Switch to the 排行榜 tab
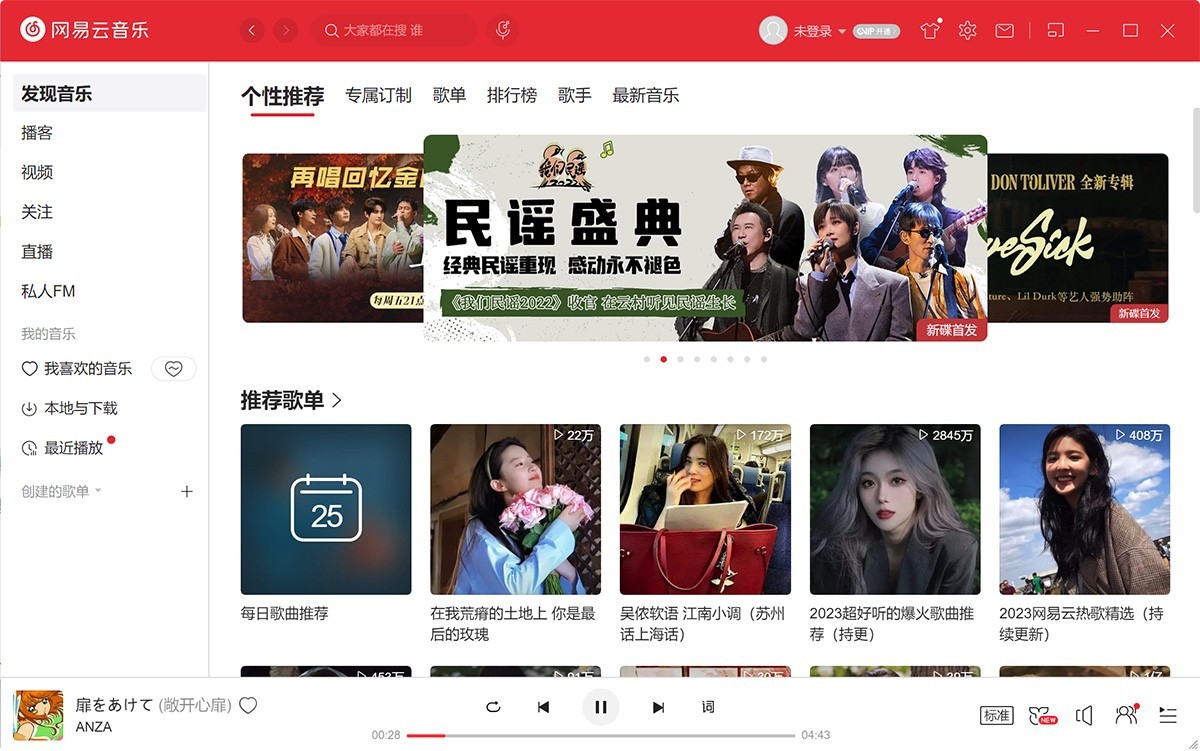The height and width of the screenshot is (751, 1200). 511,95
